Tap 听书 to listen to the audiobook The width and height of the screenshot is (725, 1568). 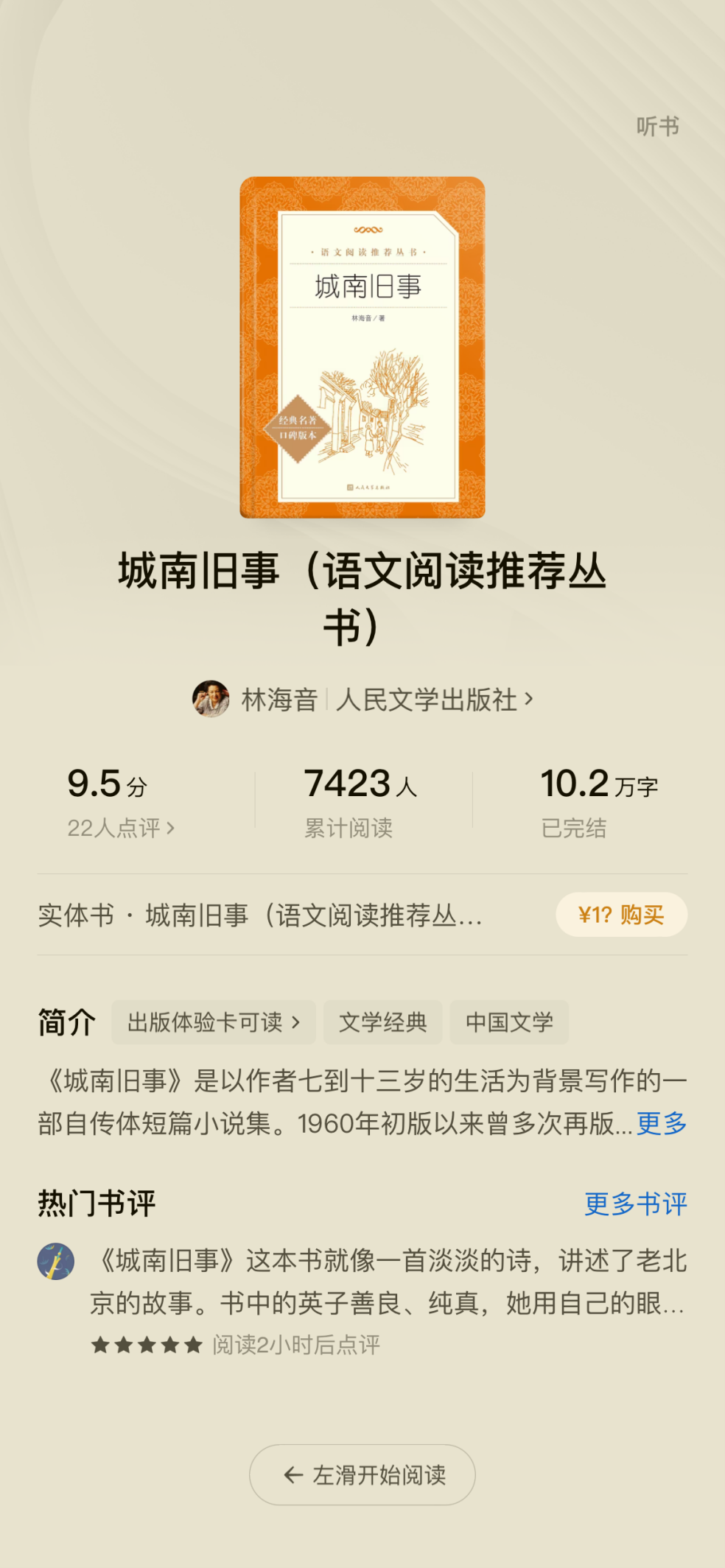657,127
